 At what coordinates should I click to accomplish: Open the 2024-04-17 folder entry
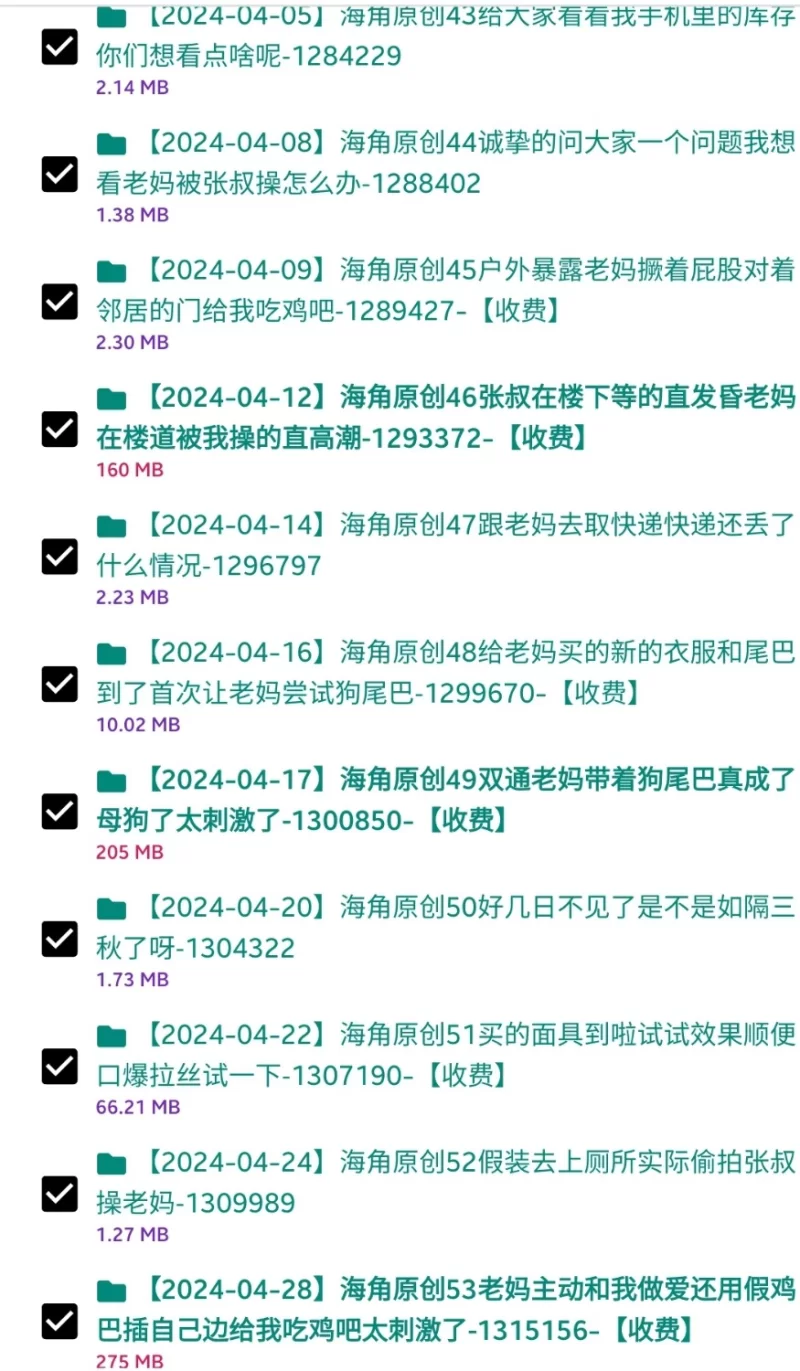point(445,800)
